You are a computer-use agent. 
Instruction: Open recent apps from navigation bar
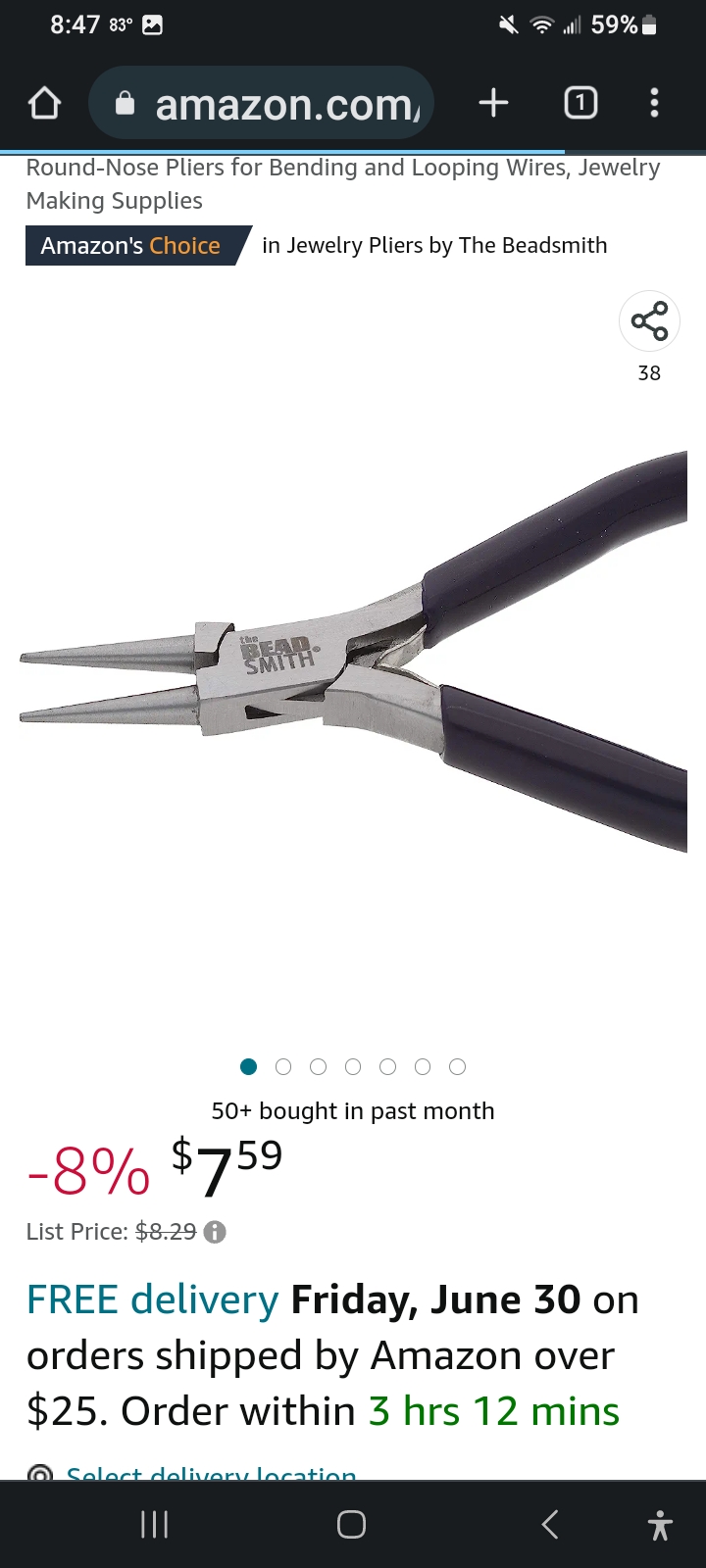[155, 1524]
